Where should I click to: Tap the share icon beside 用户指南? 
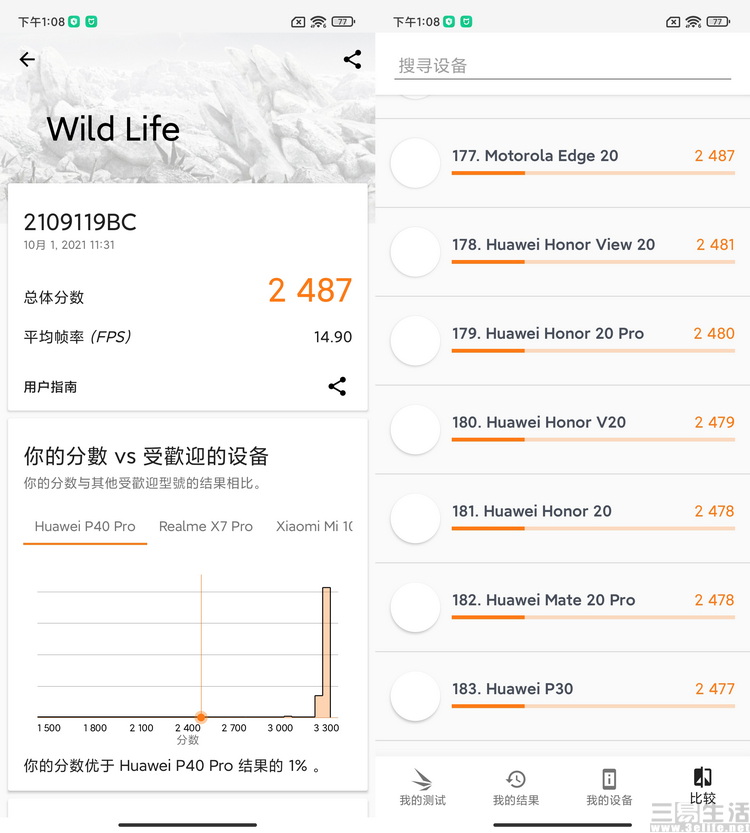click(337, 387)
